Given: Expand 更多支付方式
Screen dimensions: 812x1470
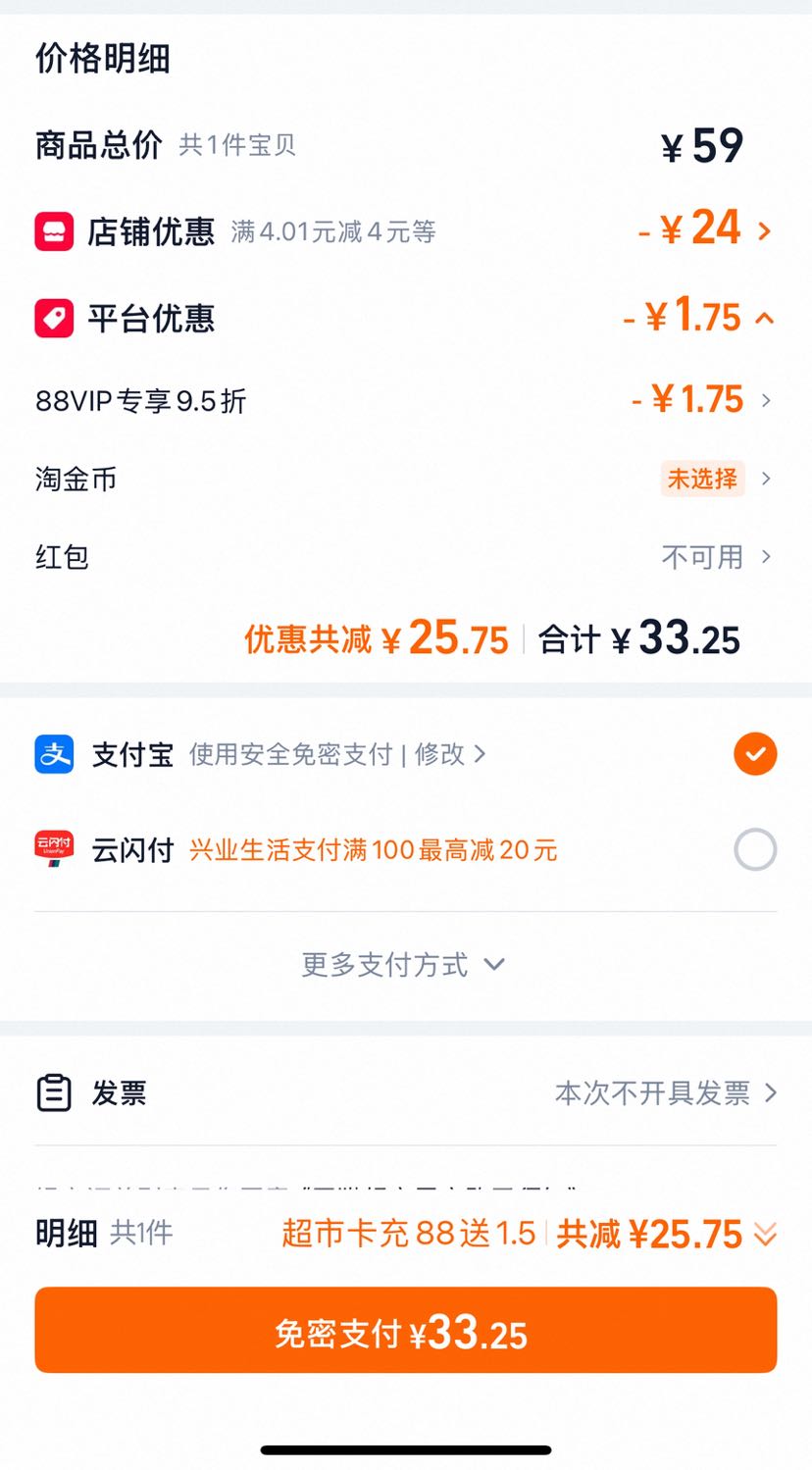Looking at the screenshot, I should click(x=403, y=965).
